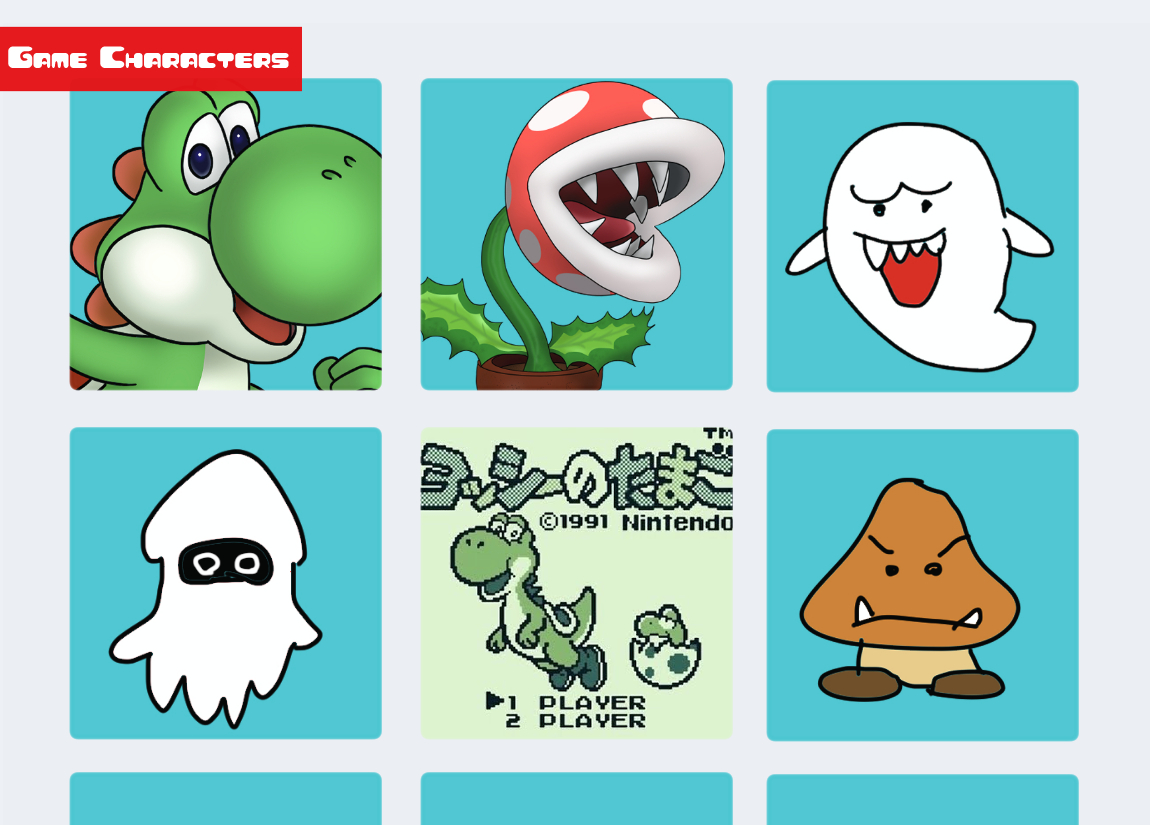Tap the white Blooper squid tile

(225, 583)
